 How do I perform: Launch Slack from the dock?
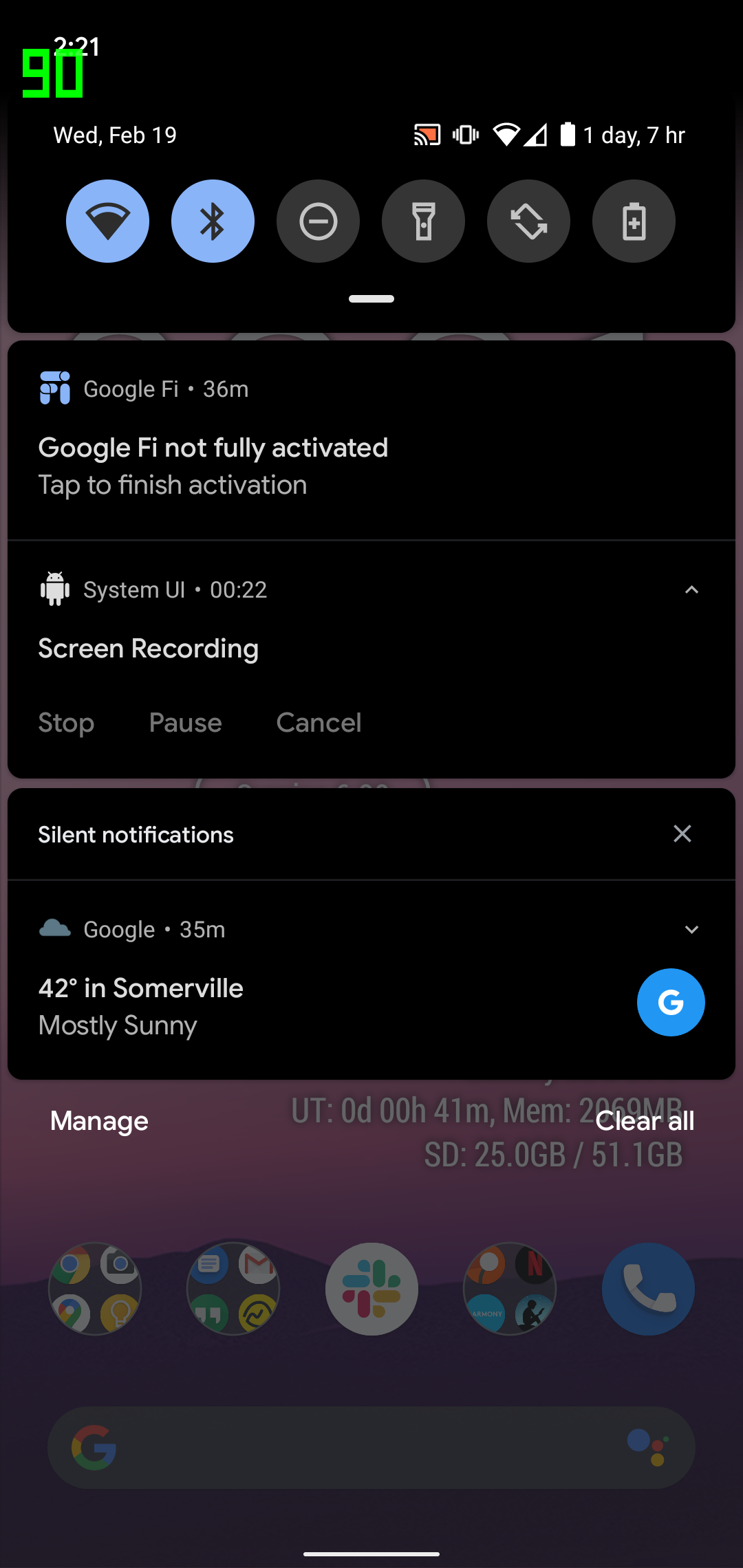(x=371, y=1289)
